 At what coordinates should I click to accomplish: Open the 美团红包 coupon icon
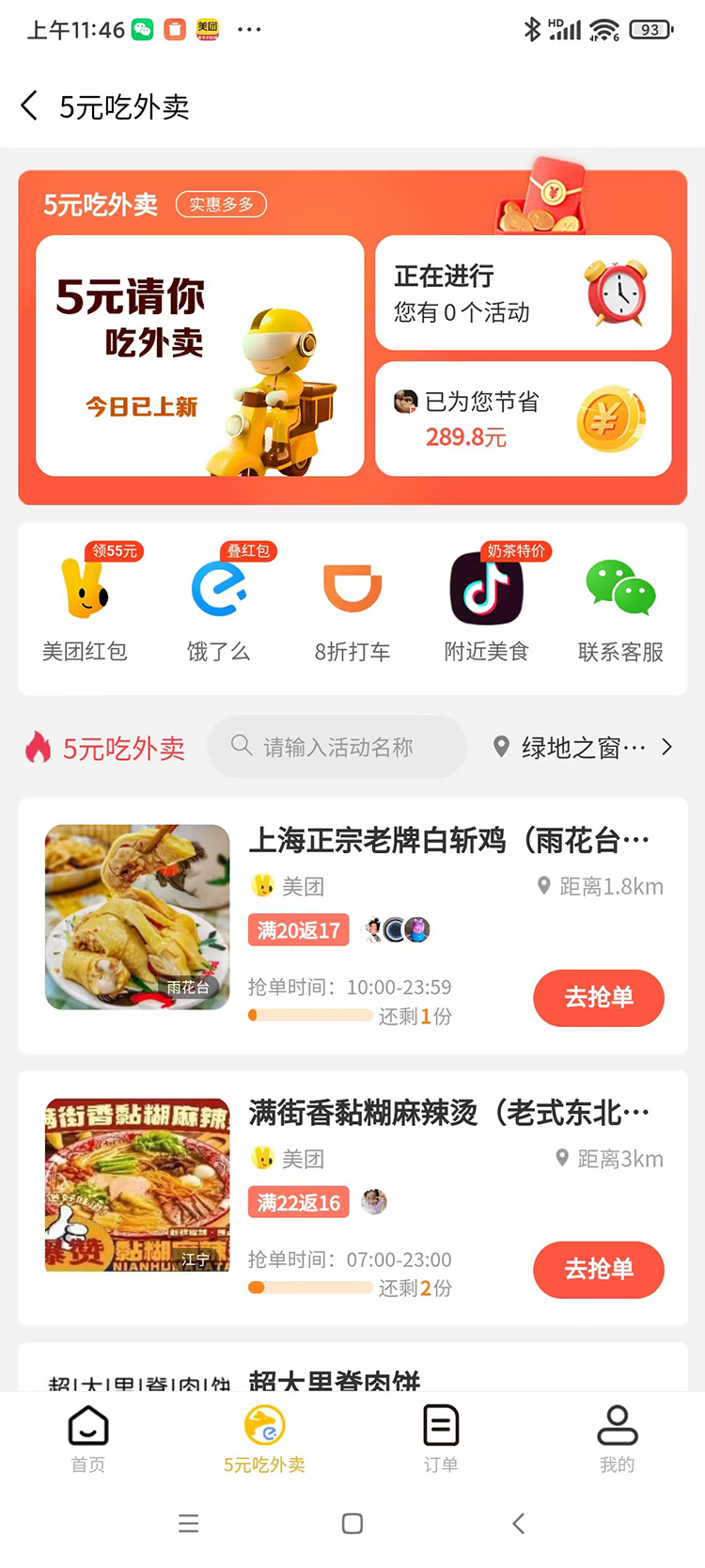coord(85,591)
